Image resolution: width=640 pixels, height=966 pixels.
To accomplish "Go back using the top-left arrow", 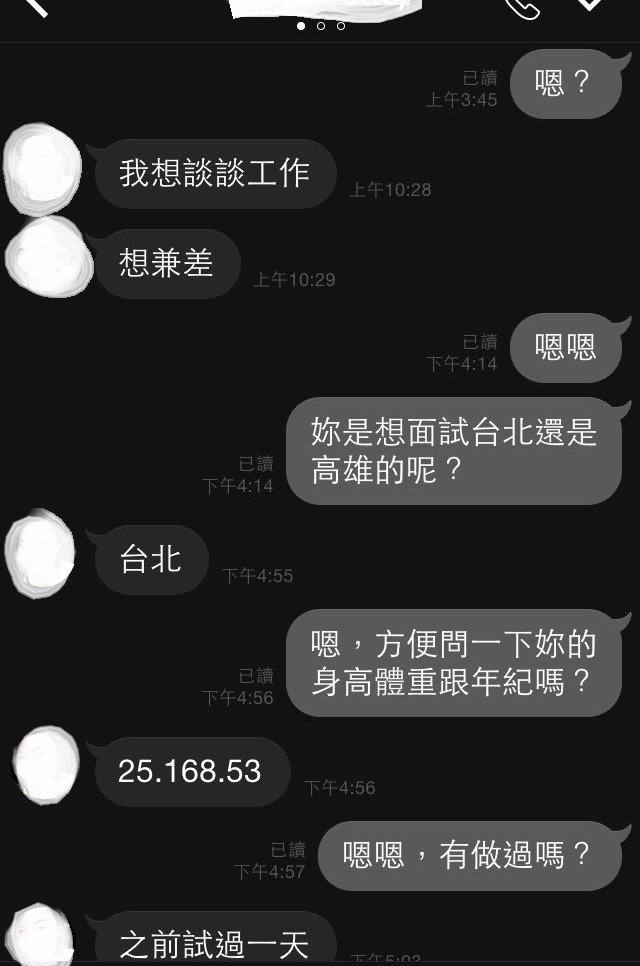I will pyautogui.click(x=35, y=7).
